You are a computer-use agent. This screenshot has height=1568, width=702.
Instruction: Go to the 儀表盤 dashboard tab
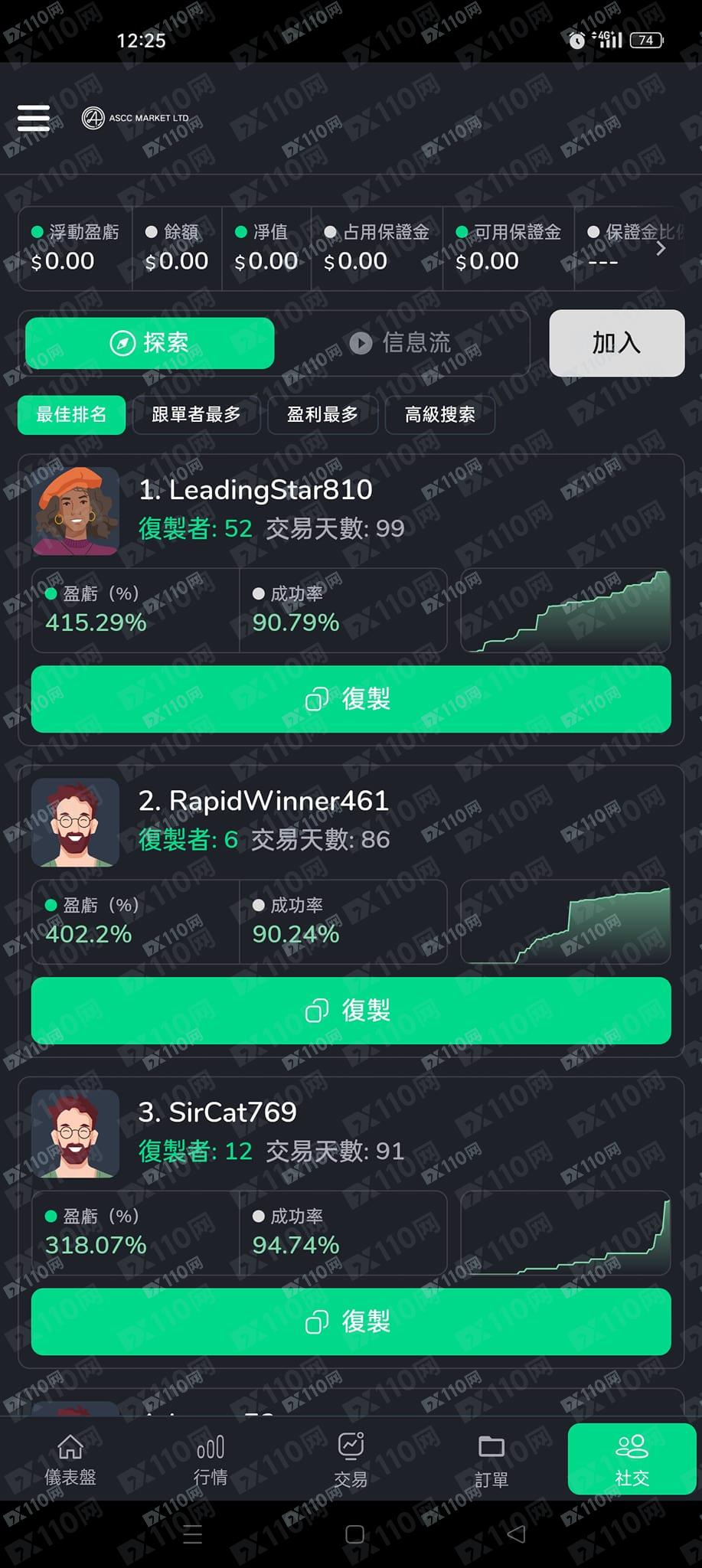click(x=70, y=1459)
